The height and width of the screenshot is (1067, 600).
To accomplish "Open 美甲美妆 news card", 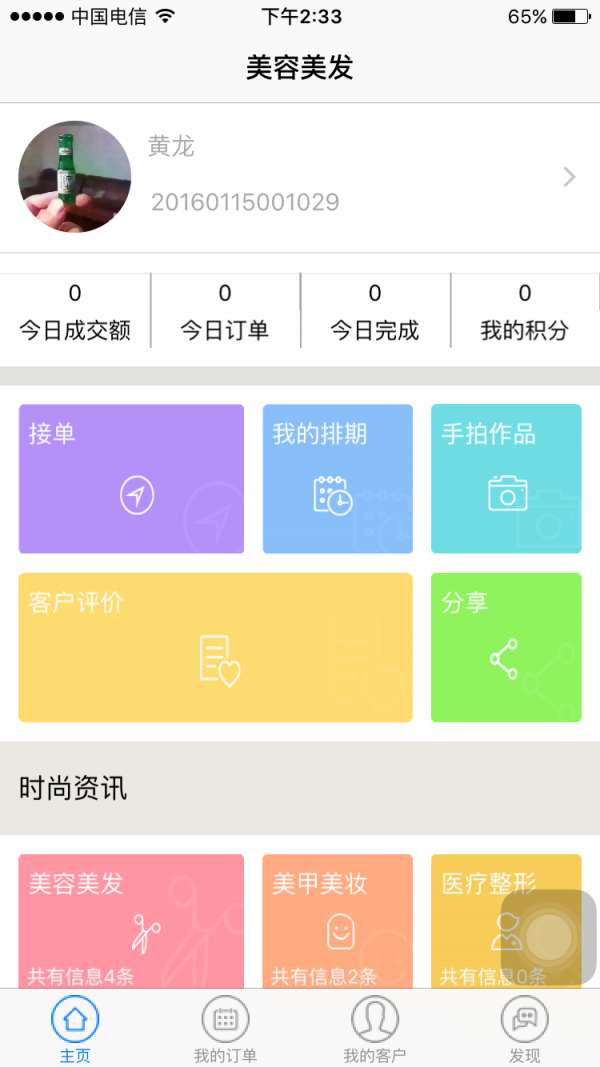I will [337, 921].
